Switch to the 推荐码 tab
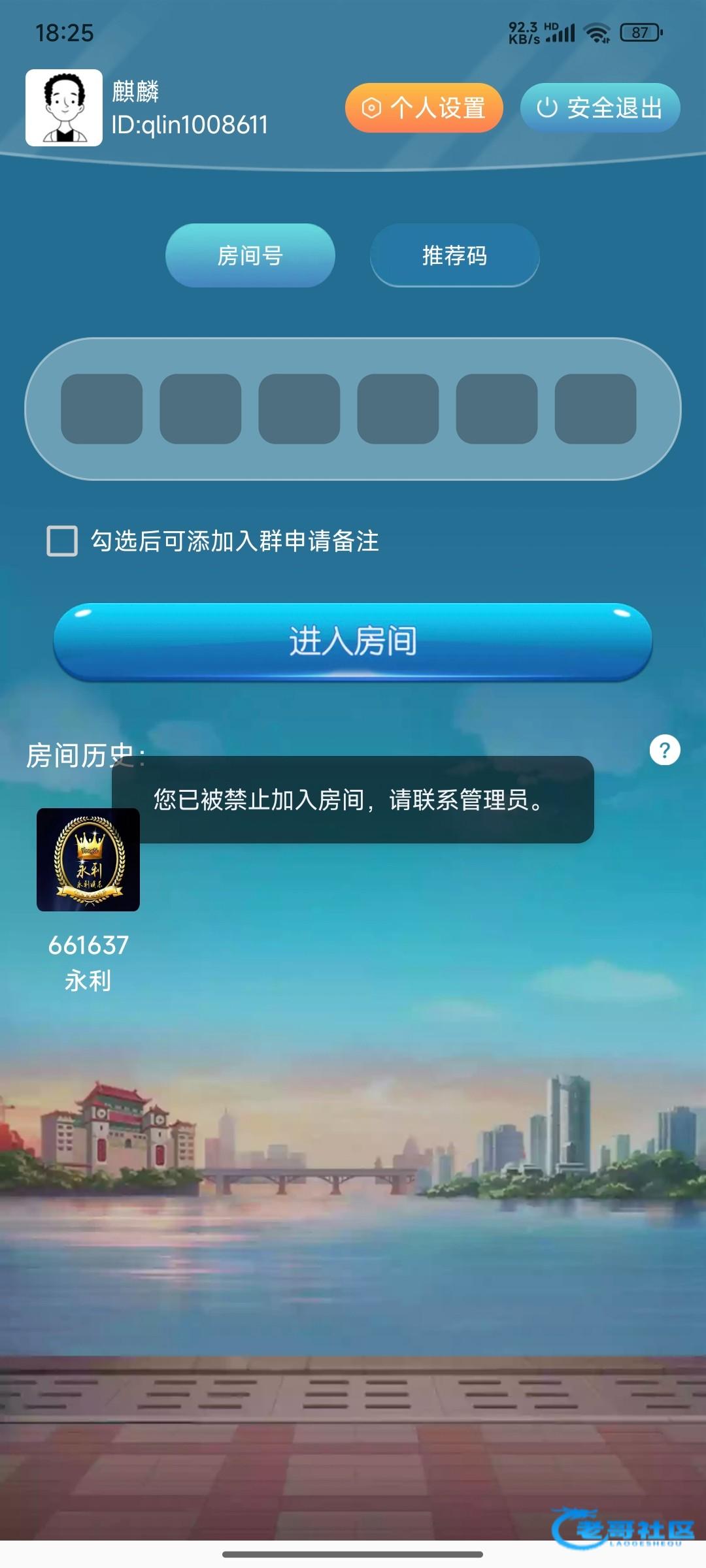The height and width of the screenshot is (1568, 706). click(454, 255)
